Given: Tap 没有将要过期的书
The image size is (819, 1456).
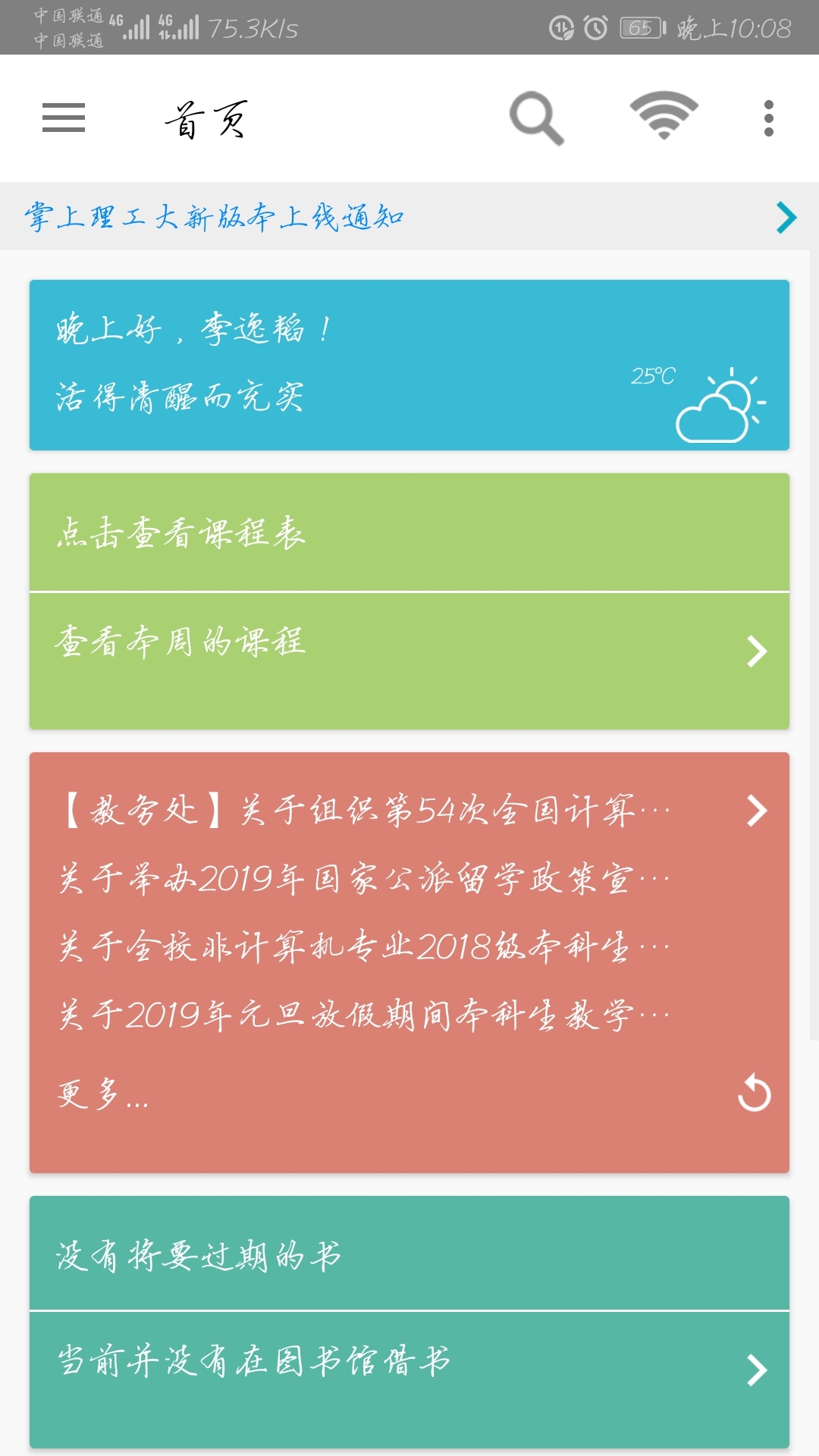Looking at the screenshot, I should point(409,1254).
